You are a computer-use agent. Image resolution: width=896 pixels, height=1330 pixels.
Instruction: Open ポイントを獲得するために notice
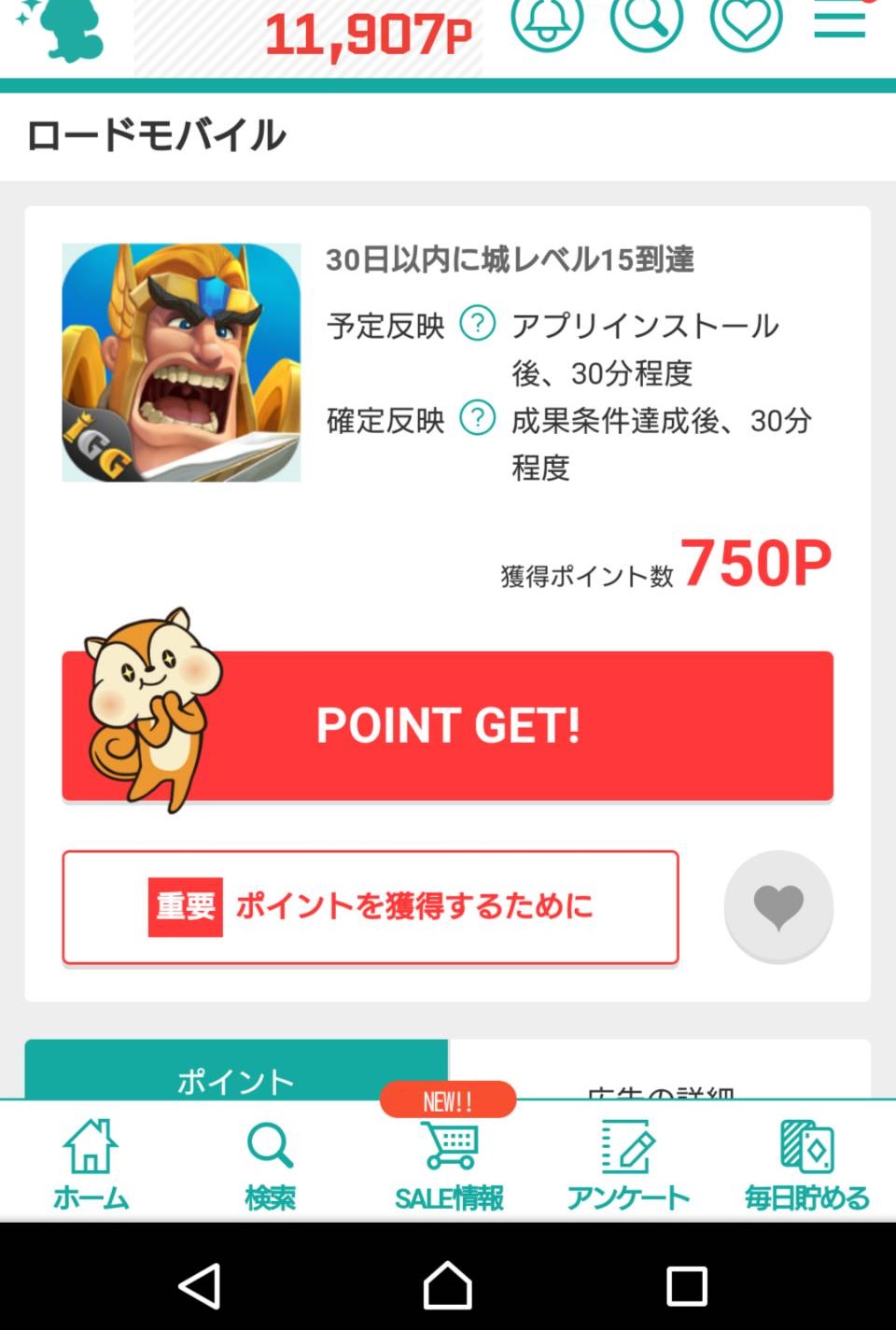coord(370,906)
